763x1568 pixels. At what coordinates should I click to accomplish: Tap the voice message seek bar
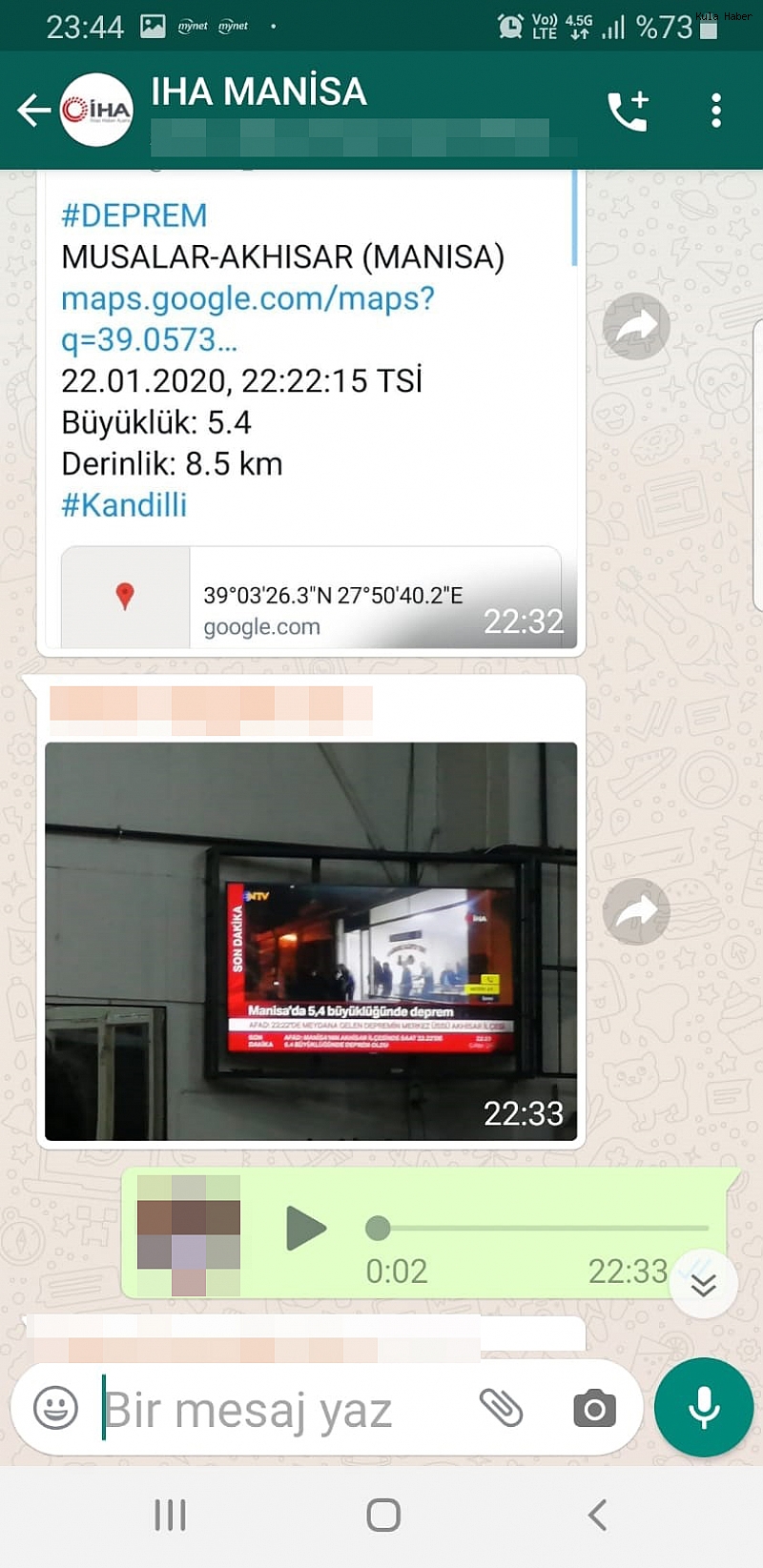(x=537, y=1228)
